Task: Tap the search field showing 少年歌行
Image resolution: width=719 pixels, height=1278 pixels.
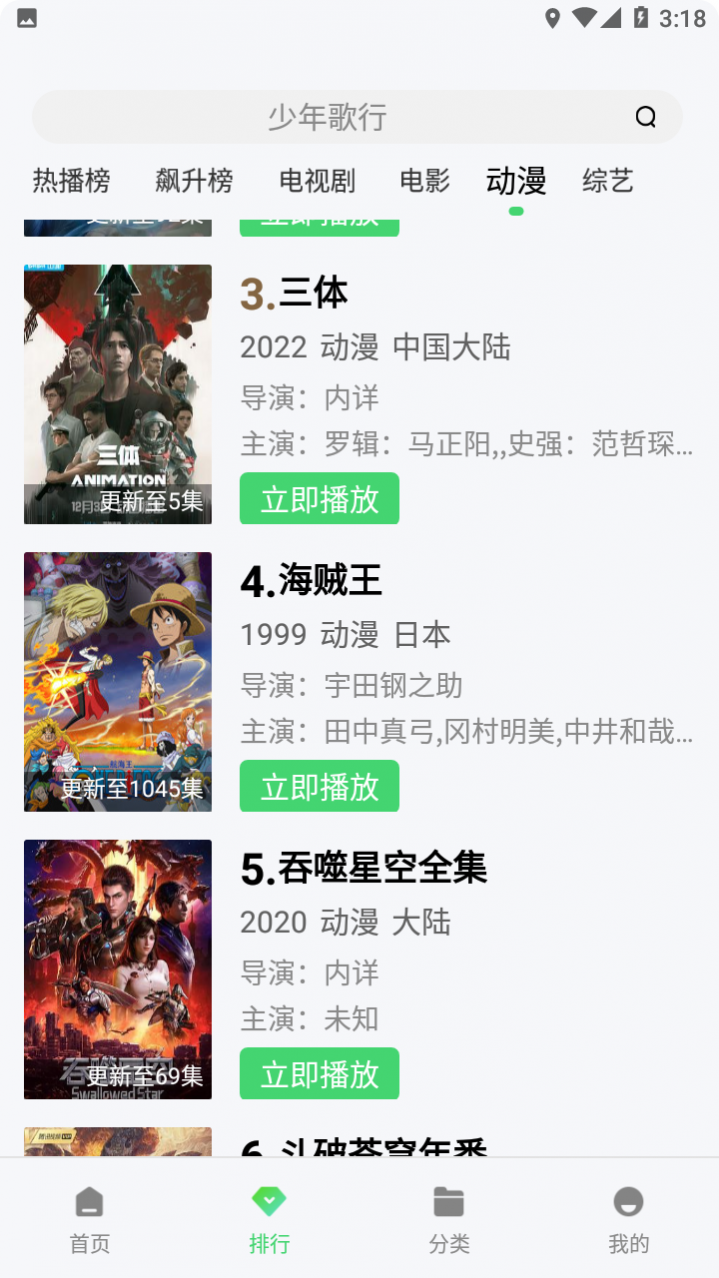Action: [x=327, y=117]
